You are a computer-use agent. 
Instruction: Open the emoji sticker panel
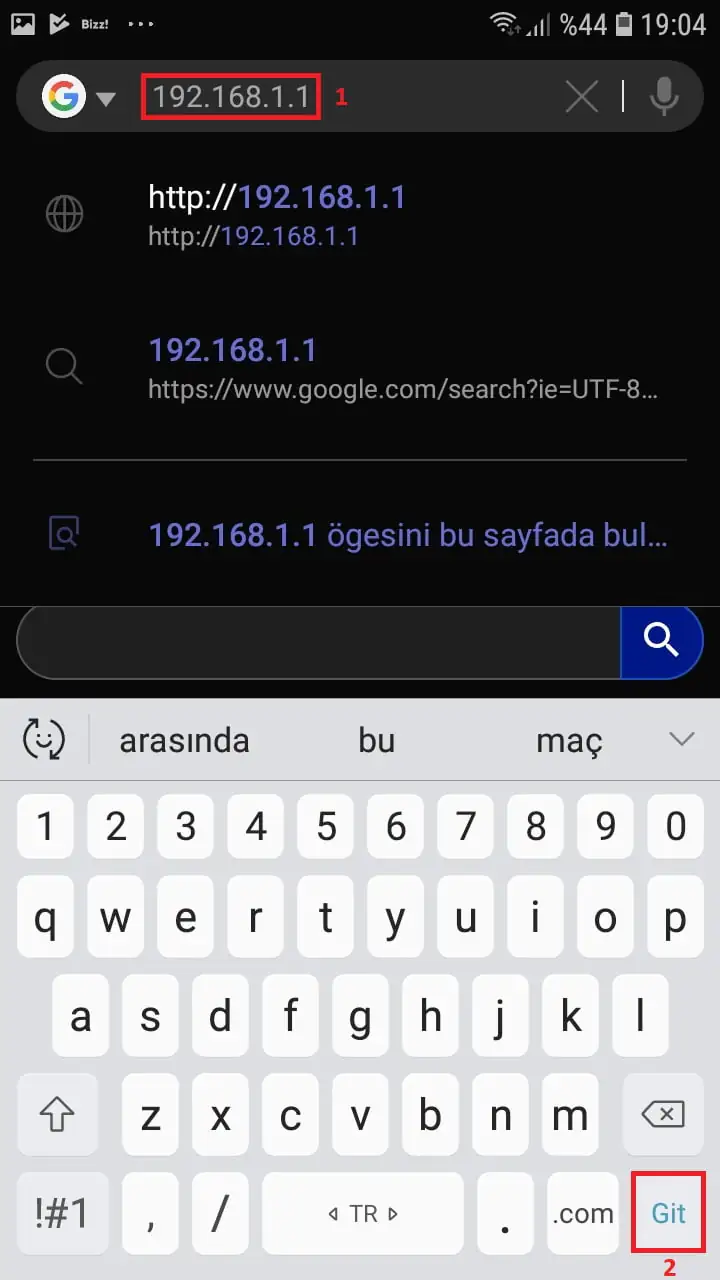pyautogui.click(x=44, y=740)
